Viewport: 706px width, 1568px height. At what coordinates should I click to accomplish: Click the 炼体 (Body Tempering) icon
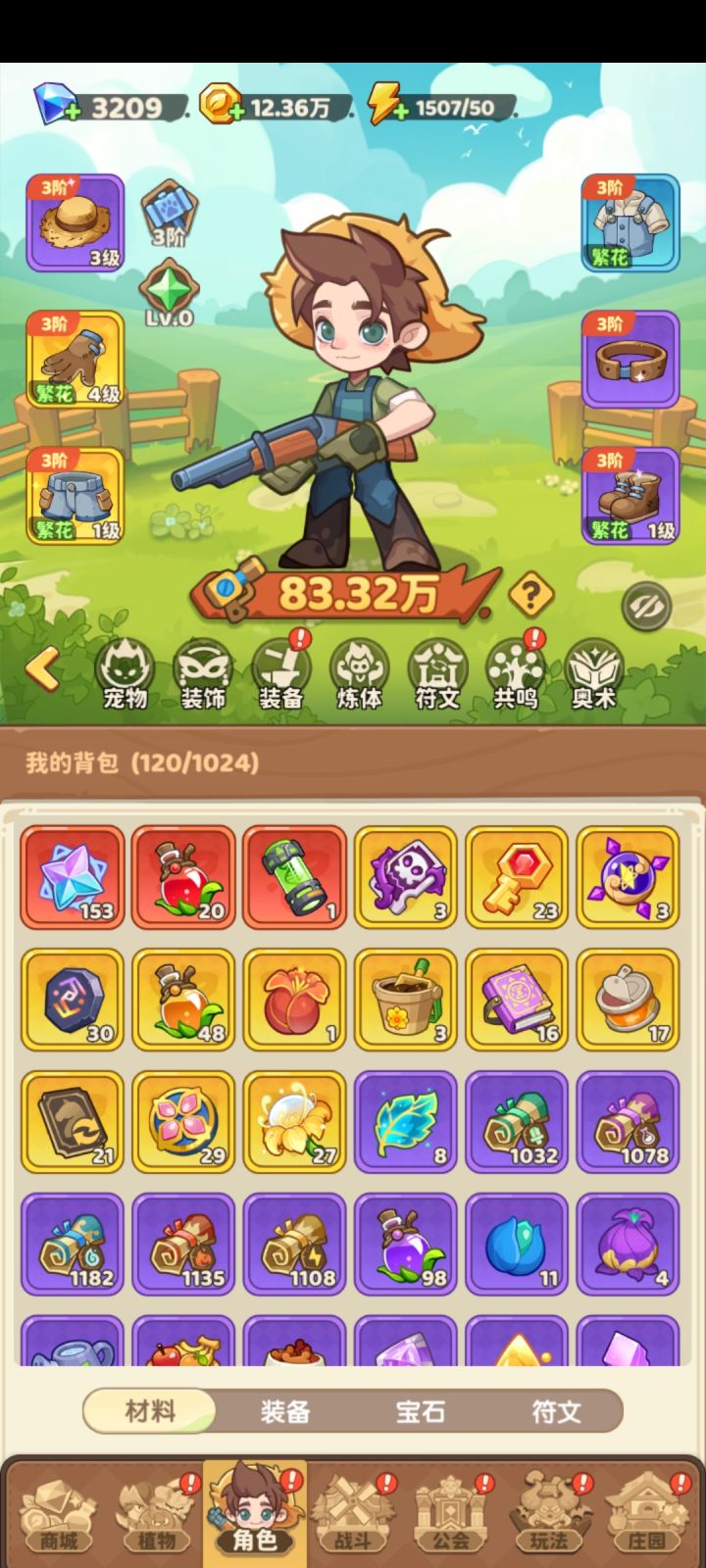pos(357,674)
